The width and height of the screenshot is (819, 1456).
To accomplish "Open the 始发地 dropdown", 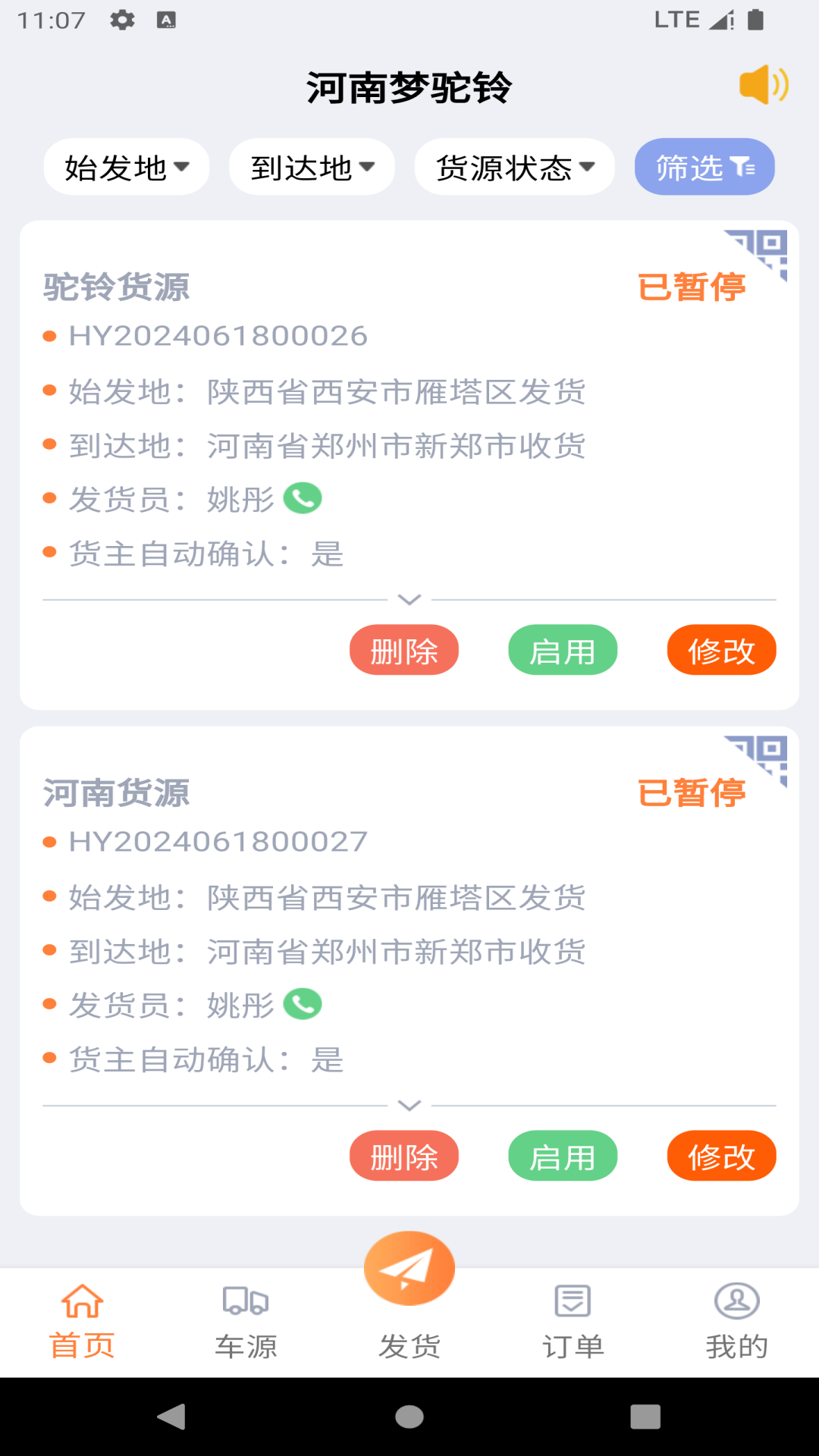I will pyautogui.click(x=127, y=167).
